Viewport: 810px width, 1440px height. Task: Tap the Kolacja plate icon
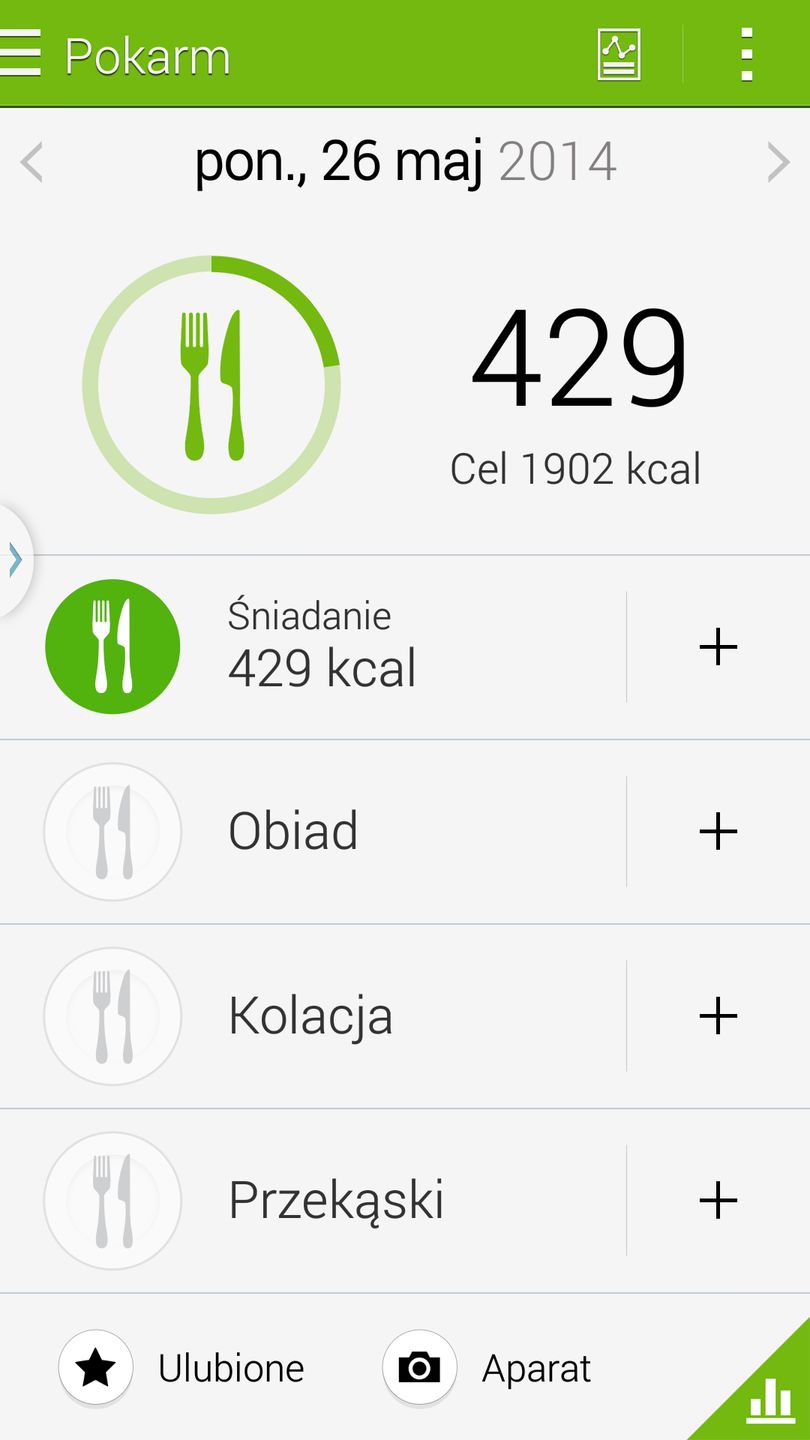pyautogui.click(x=112, y=1016)
